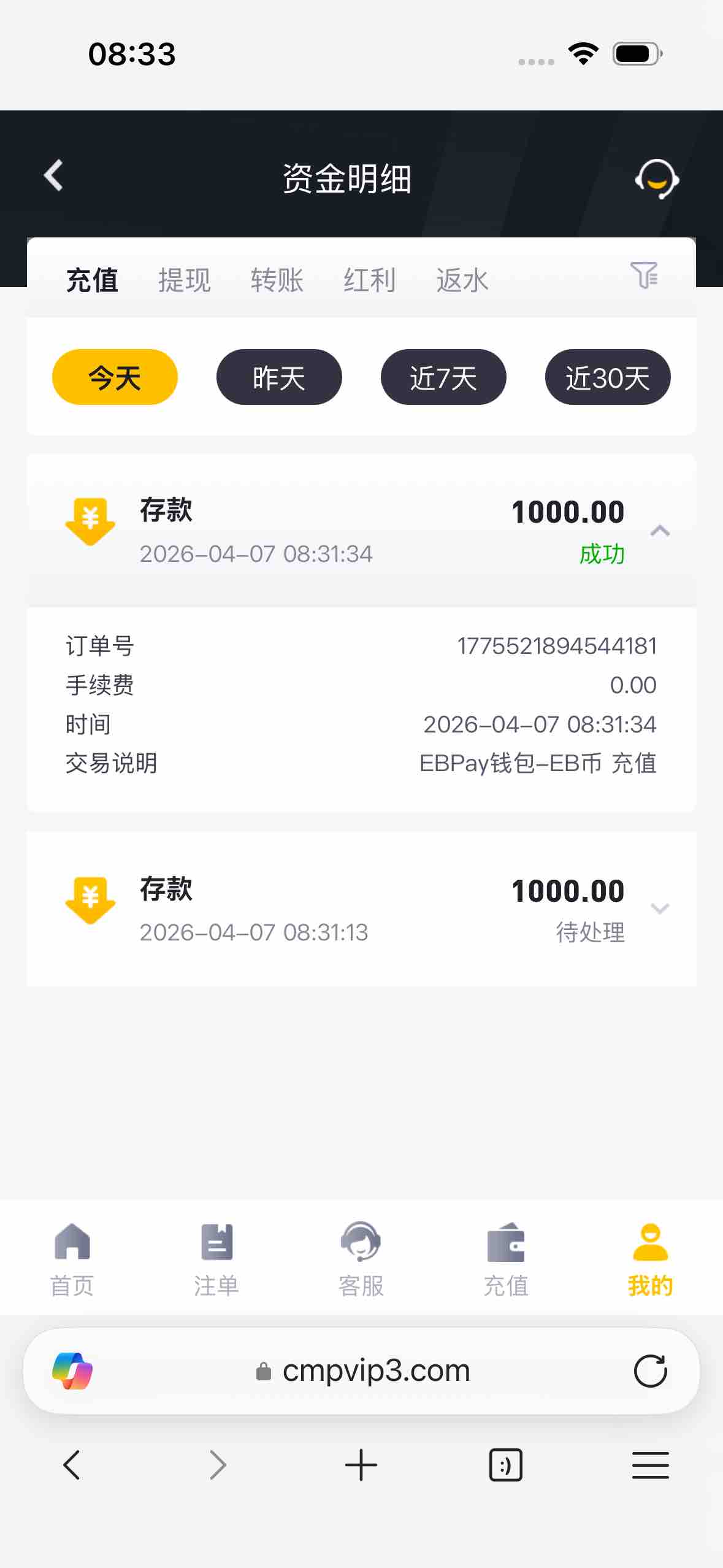The height and width of the screenshot is (1568, 723).
Task: Open the customer service headset icon
Action: pos(657,179)
